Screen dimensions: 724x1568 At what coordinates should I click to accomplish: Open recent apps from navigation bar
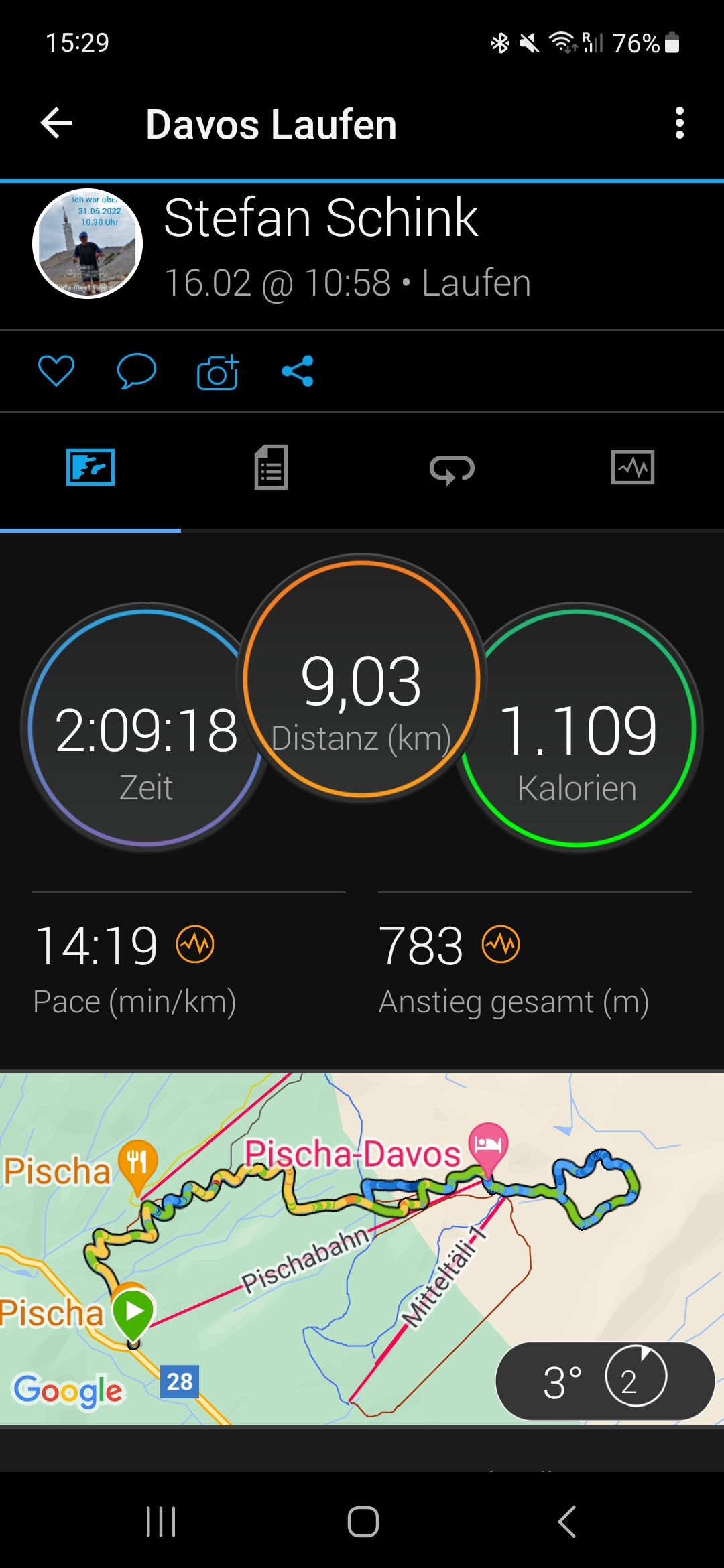[x=161, y=1521]
